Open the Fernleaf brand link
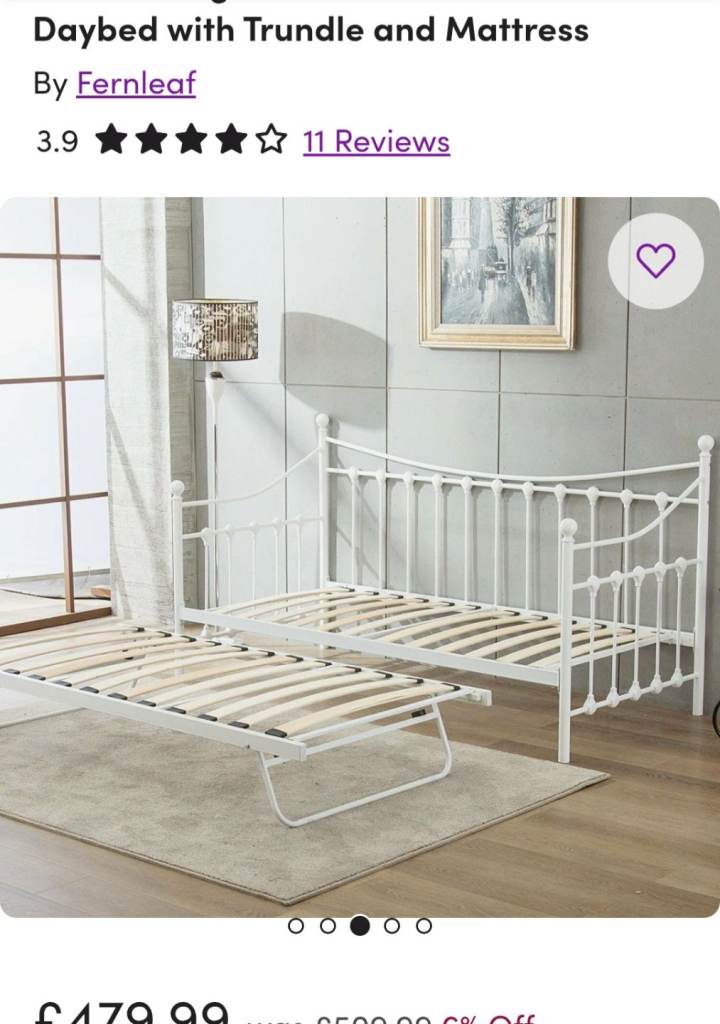The height and width of the screenshot is (1024, 720). (x=136, y=84)
